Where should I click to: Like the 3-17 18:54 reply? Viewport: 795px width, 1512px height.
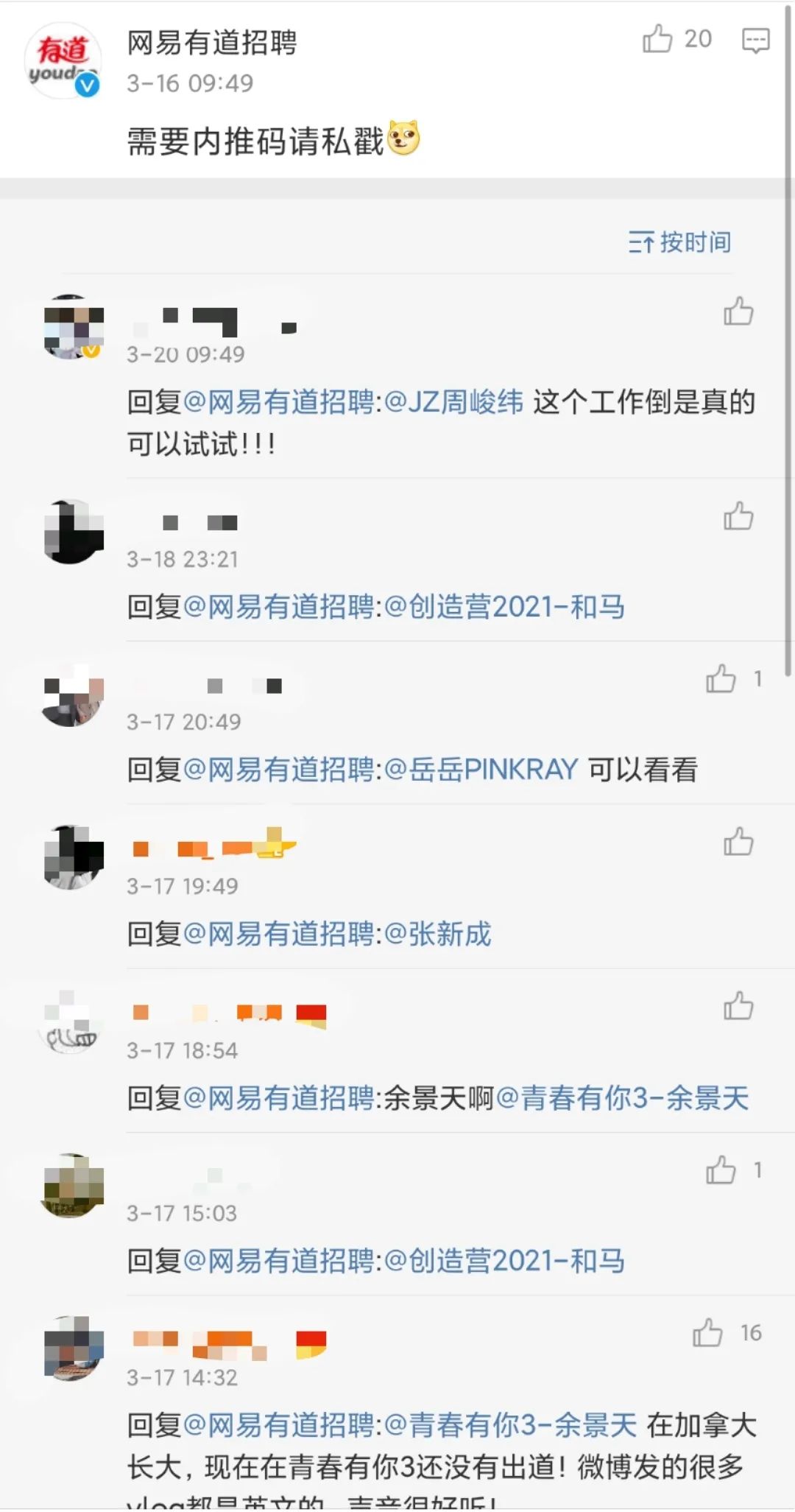(x=738, y=1006)
